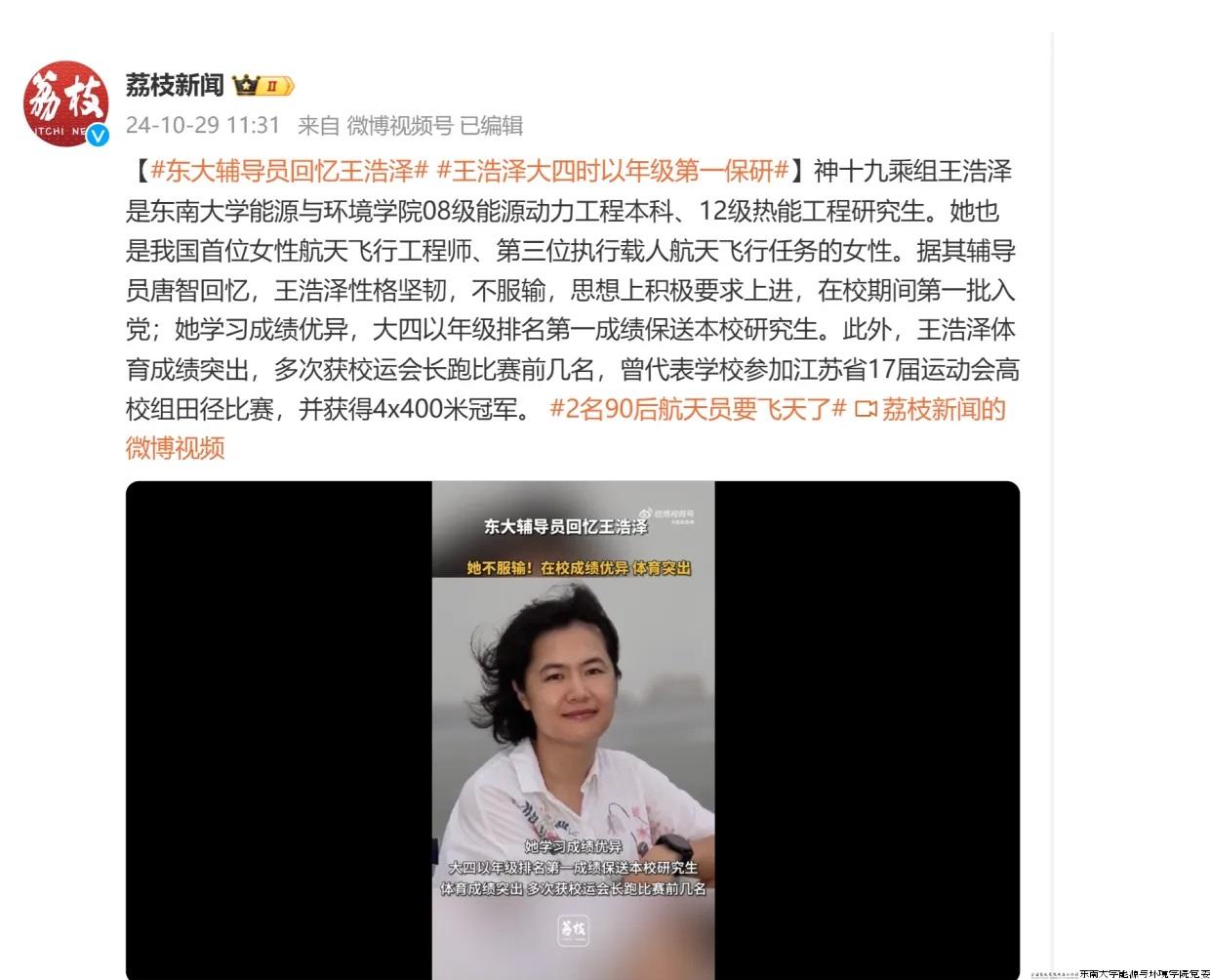
Task: Open the 微博视频号 source link
Action: (x=400, y=126)
